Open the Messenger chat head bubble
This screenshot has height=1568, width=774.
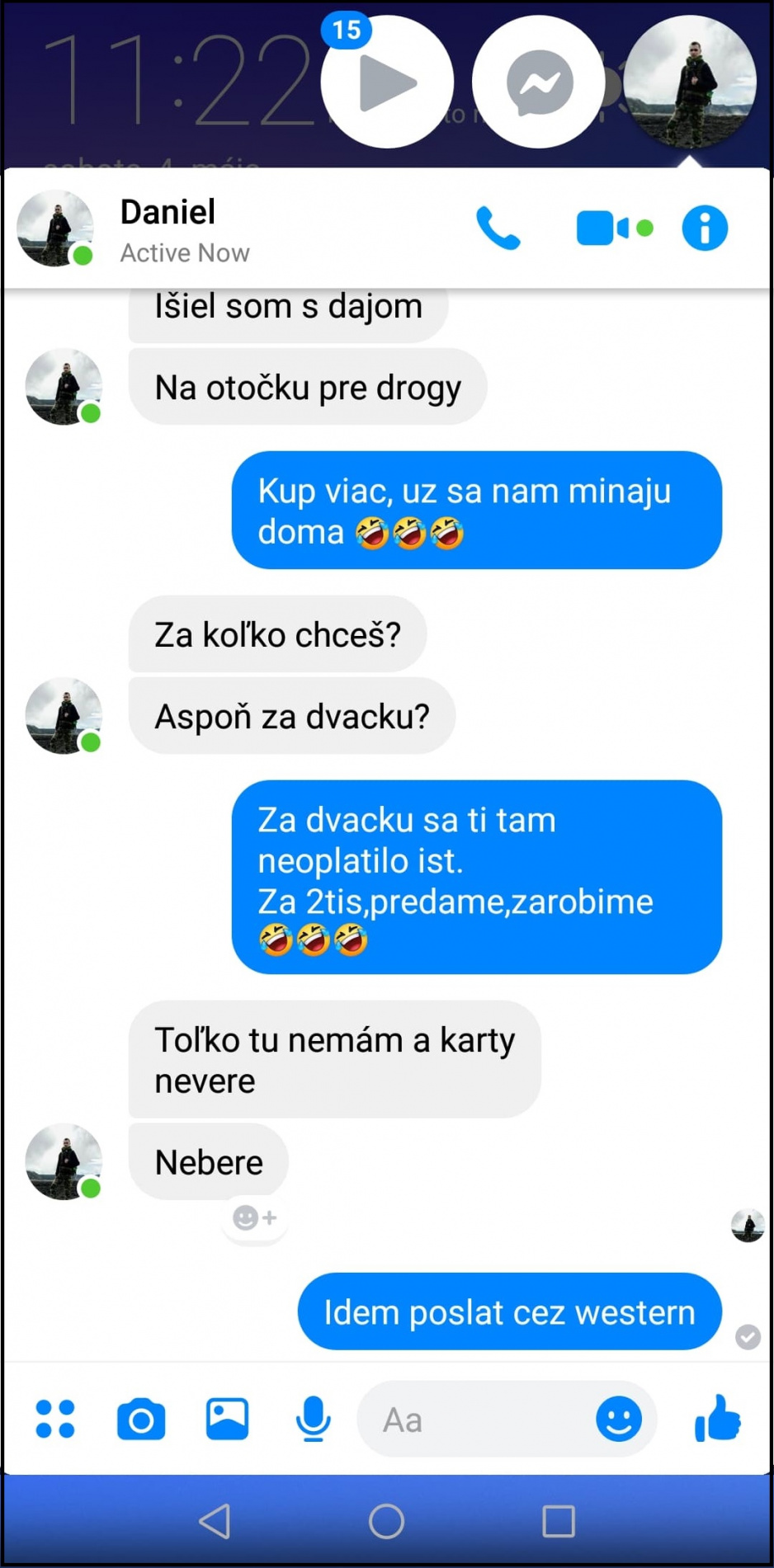(x=538, y=82)
